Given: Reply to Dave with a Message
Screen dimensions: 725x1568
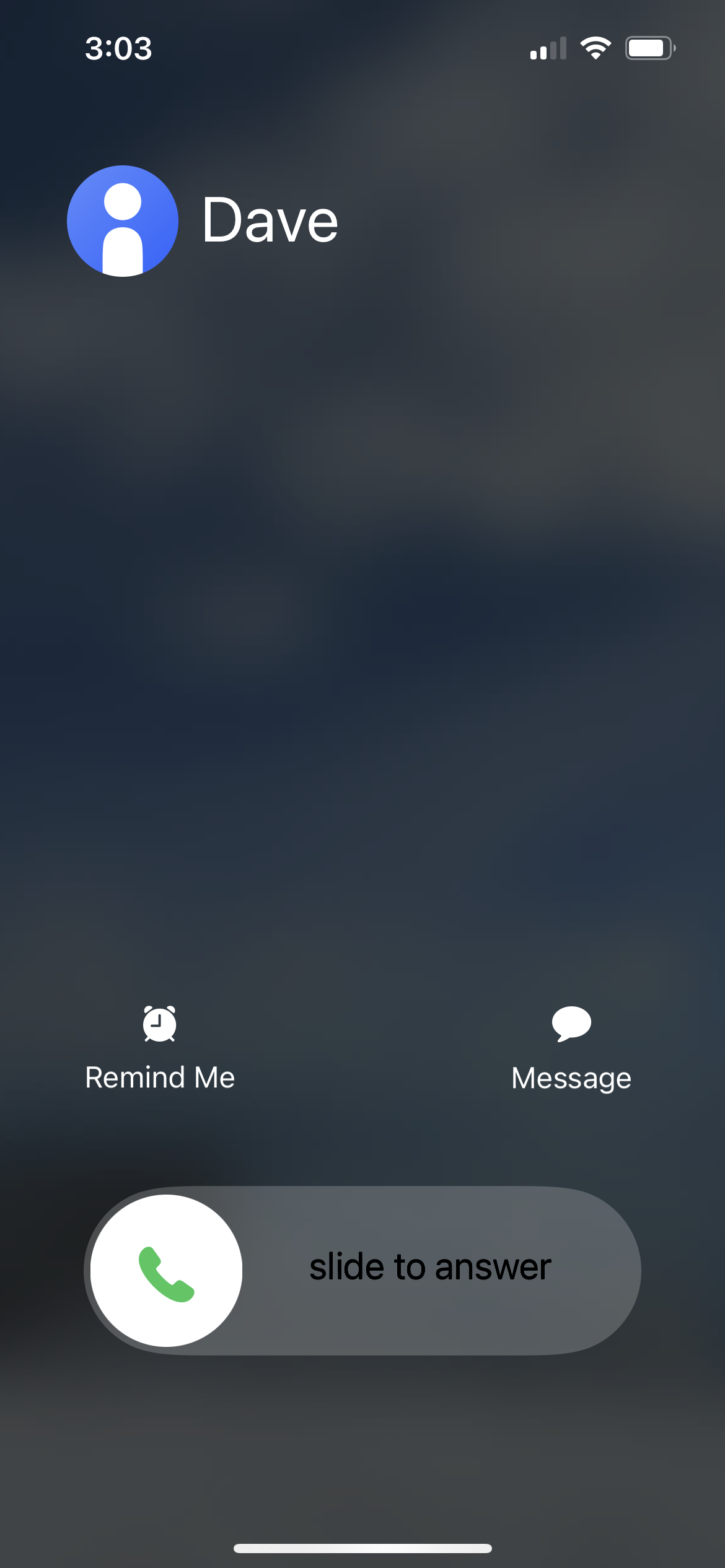Looking at the screenshot, I should 571,1047.
